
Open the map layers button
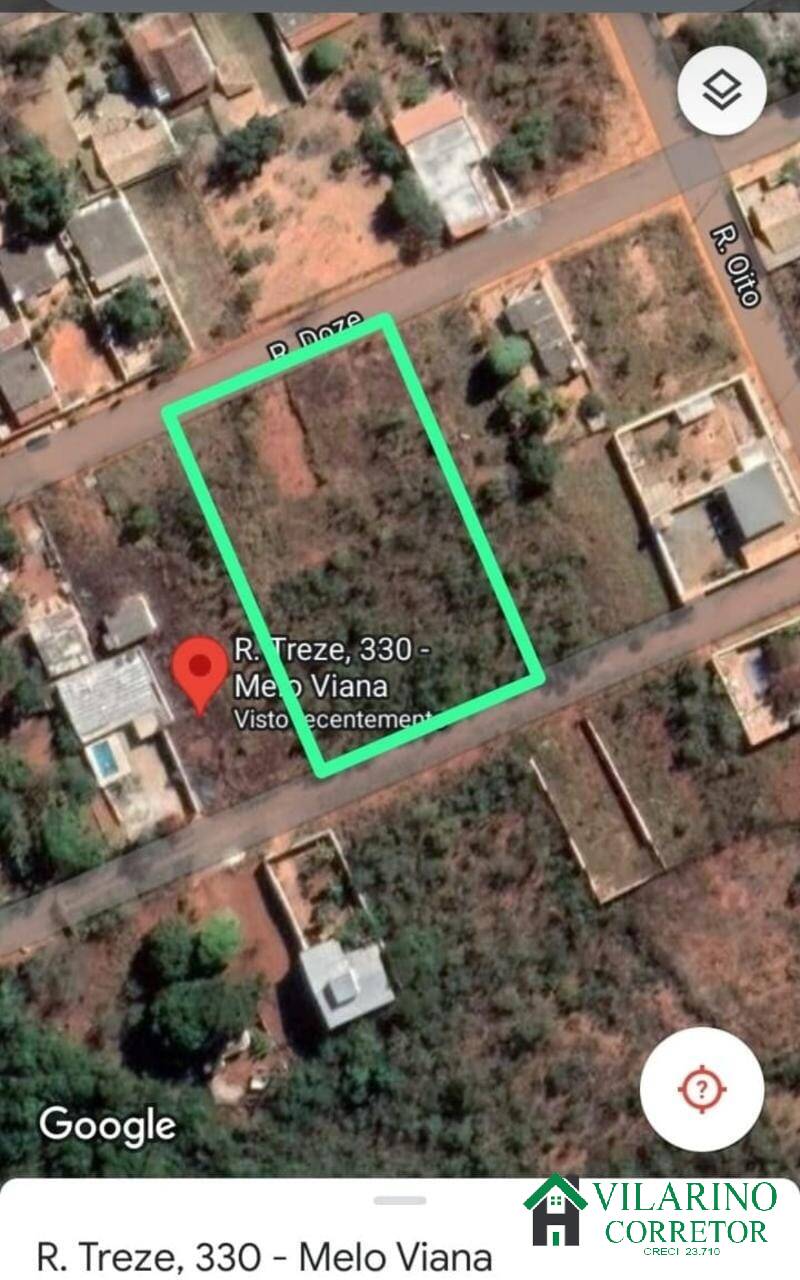721,91
